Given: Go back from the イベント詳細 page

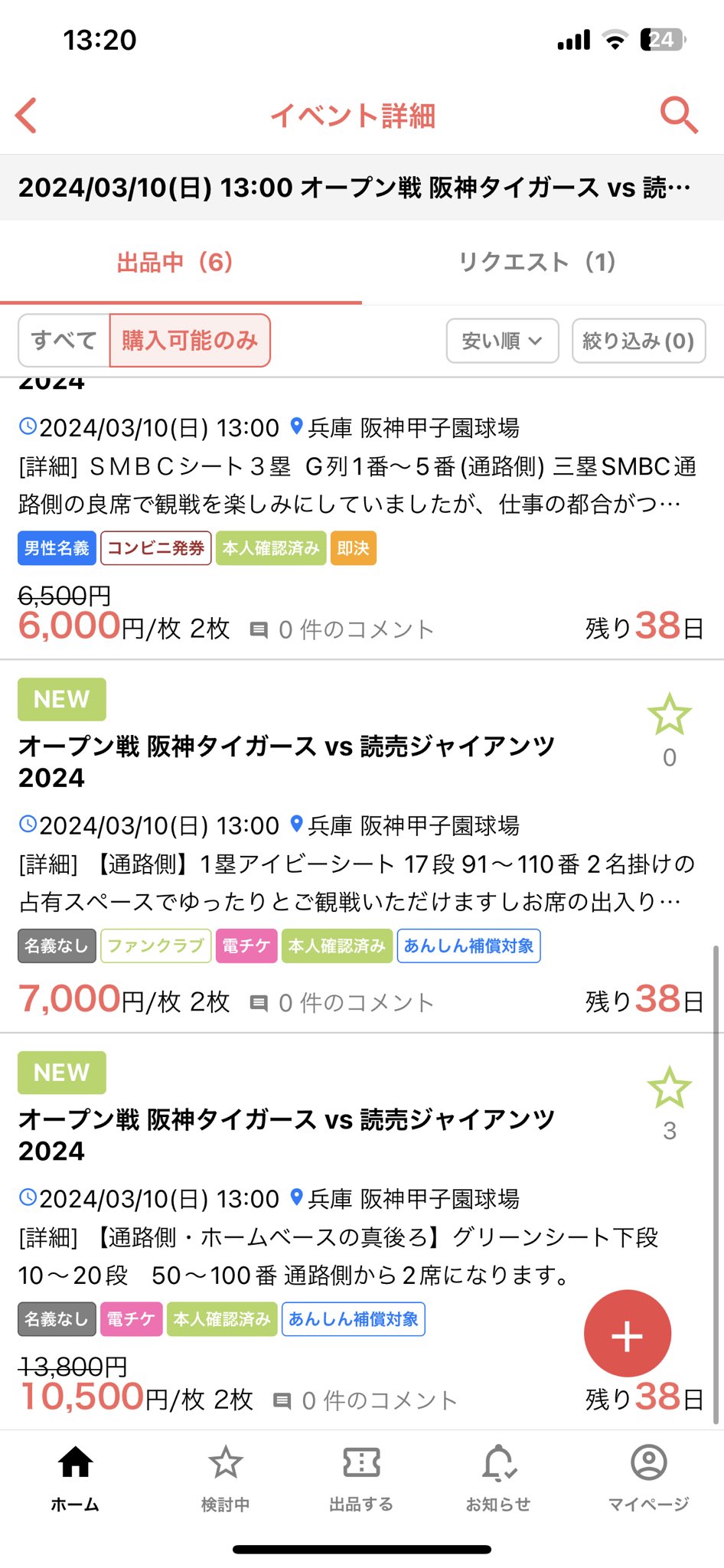Looking at the screenshot, I should (27, 116).
